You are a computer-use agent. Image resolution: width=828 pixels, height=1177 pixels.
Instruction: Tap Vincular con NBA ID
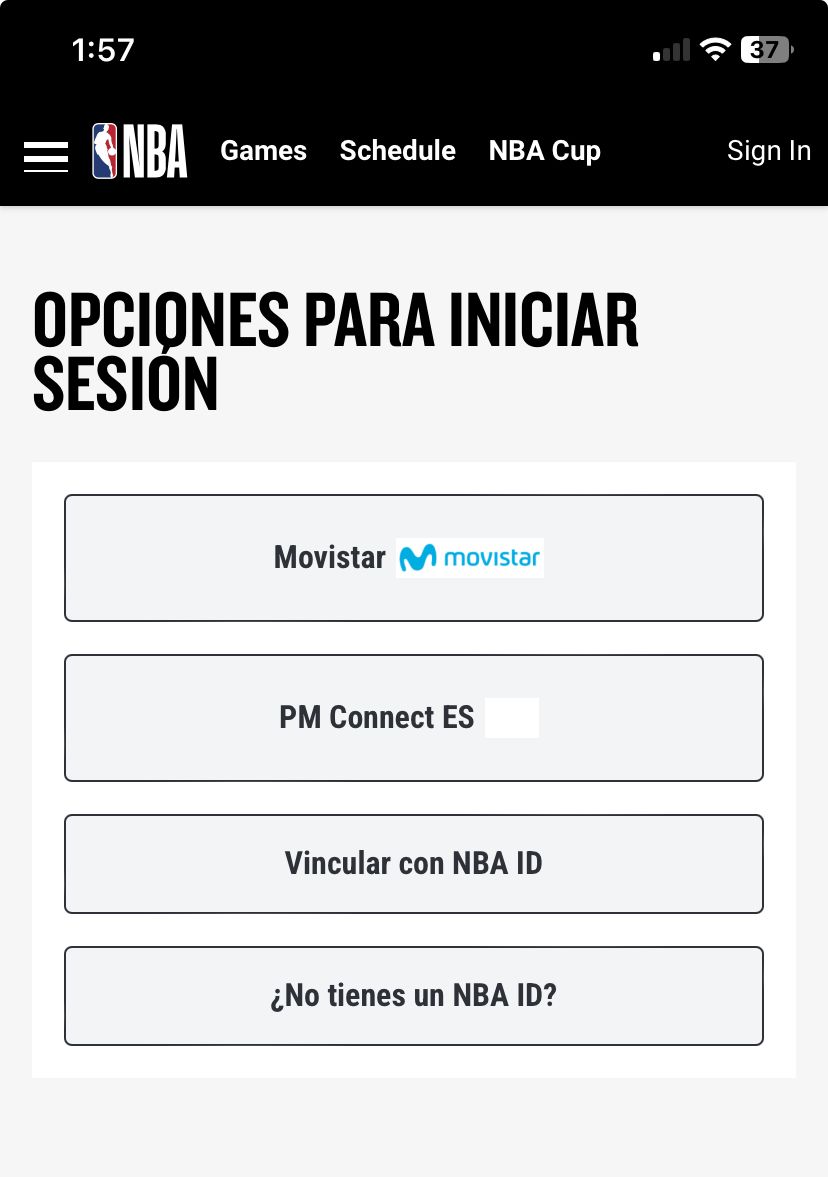point(413,864)
